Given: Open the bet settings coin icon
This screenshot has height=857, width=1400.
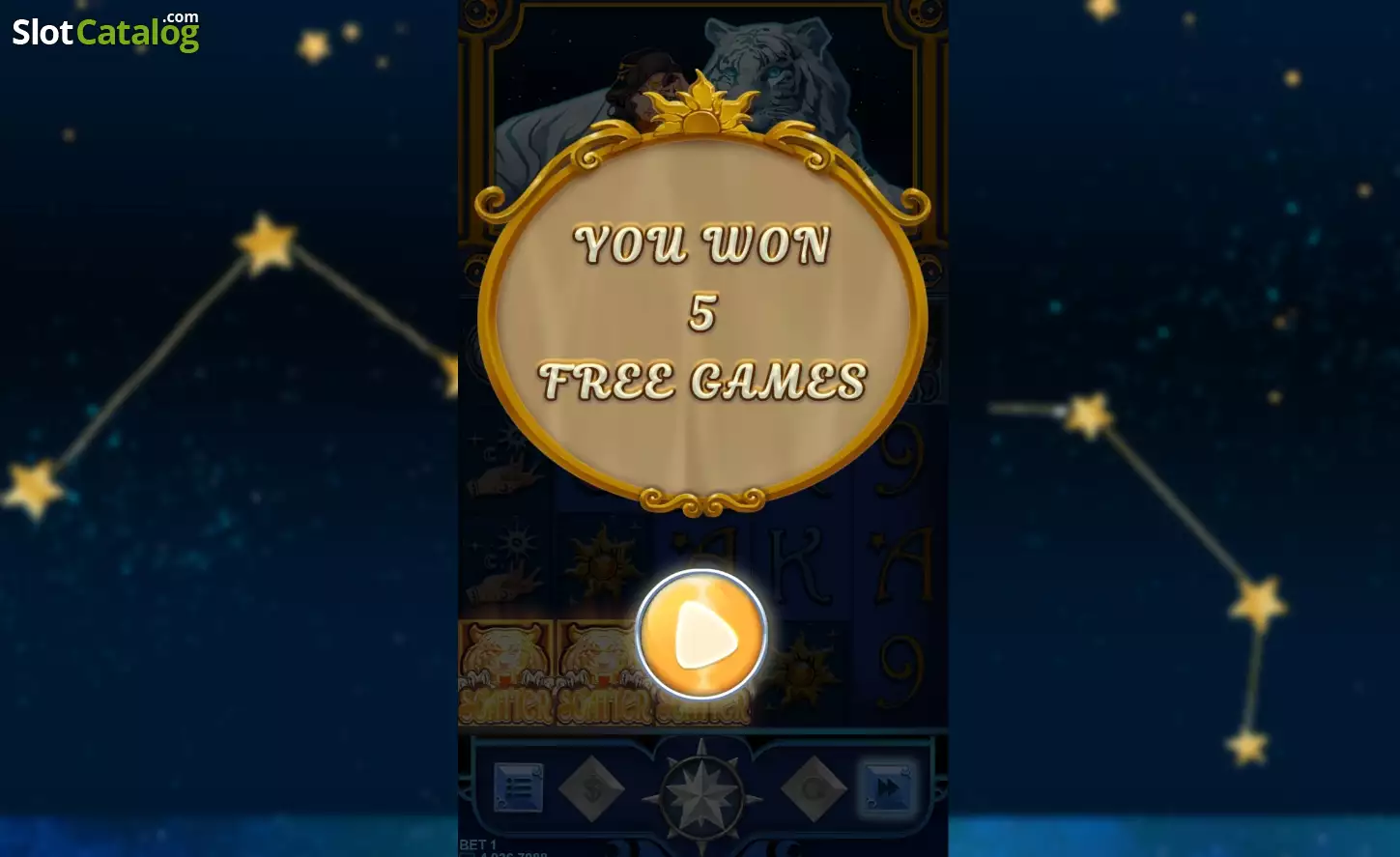Looking at the screenshot, I should (x=591, y=789).
